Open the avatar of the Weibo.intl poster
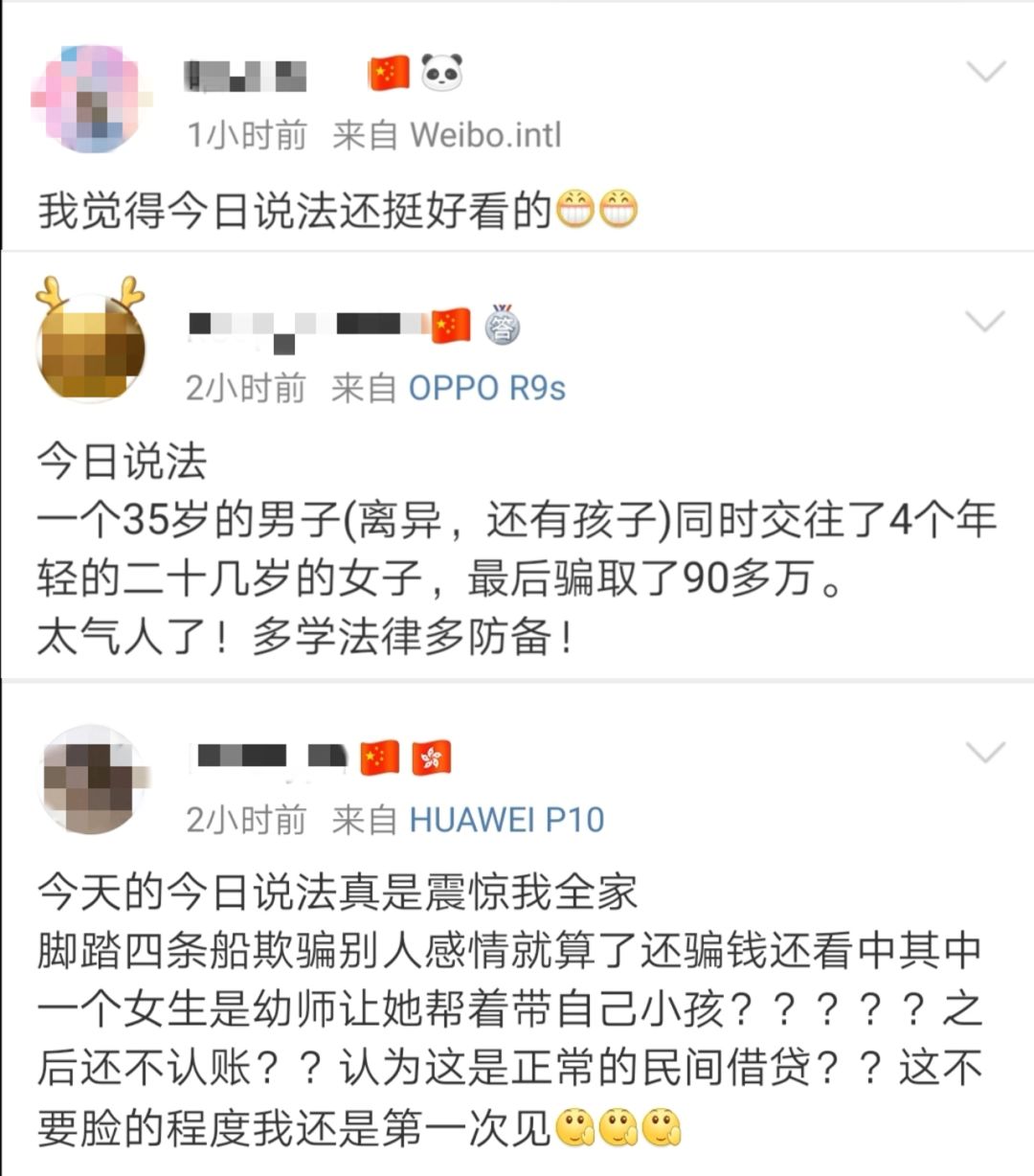Image resolution: width=1034 pixels, height=1176 pixels. [x=91, y=99]
